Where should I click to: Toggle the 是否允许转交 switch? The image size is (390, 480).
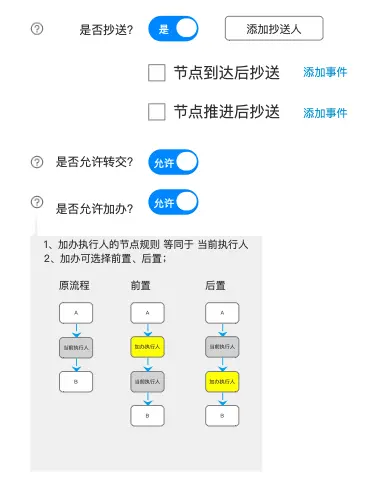[173, 162]
